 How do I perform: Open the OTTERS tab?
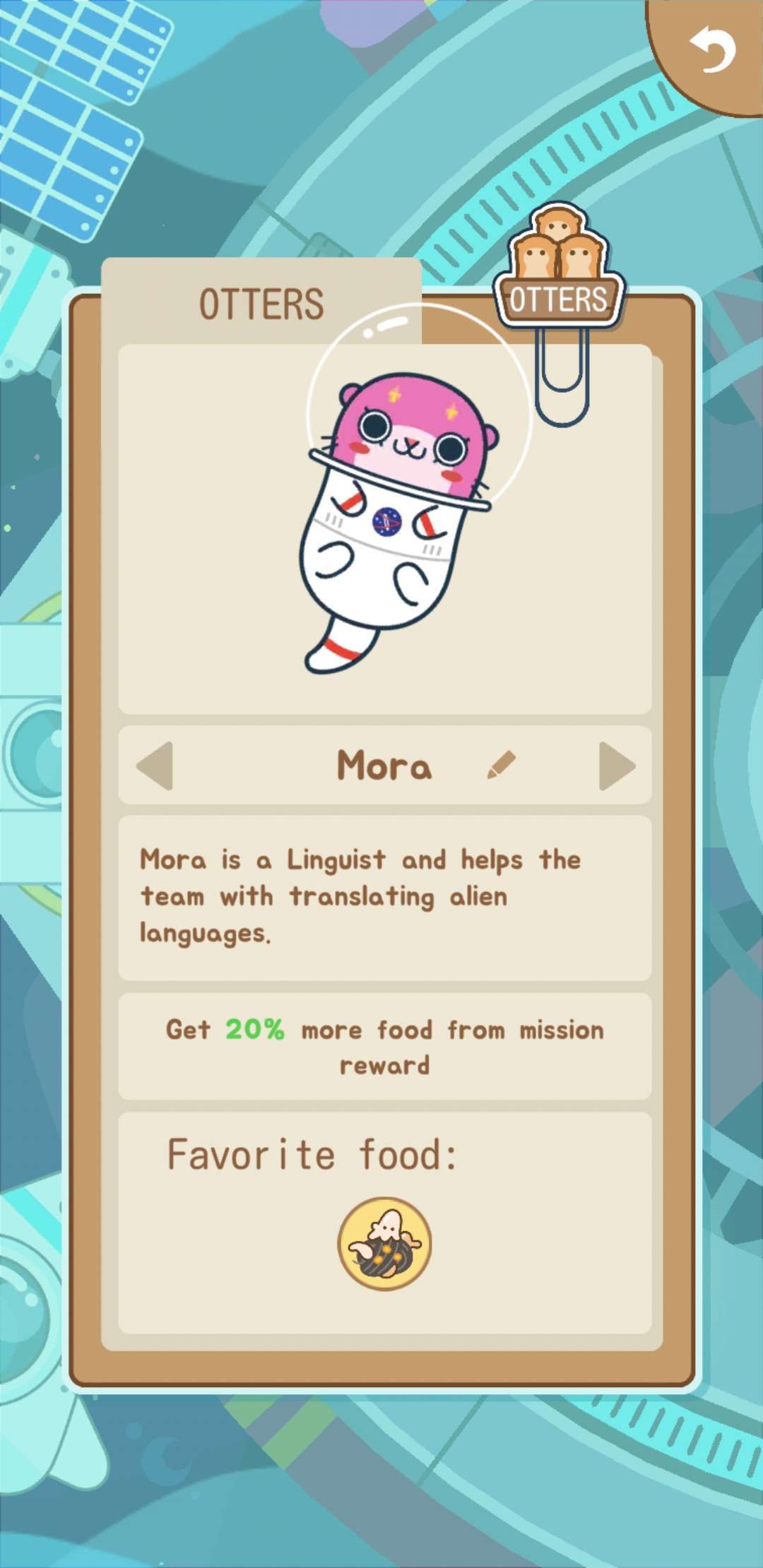[x=261, y=304]
